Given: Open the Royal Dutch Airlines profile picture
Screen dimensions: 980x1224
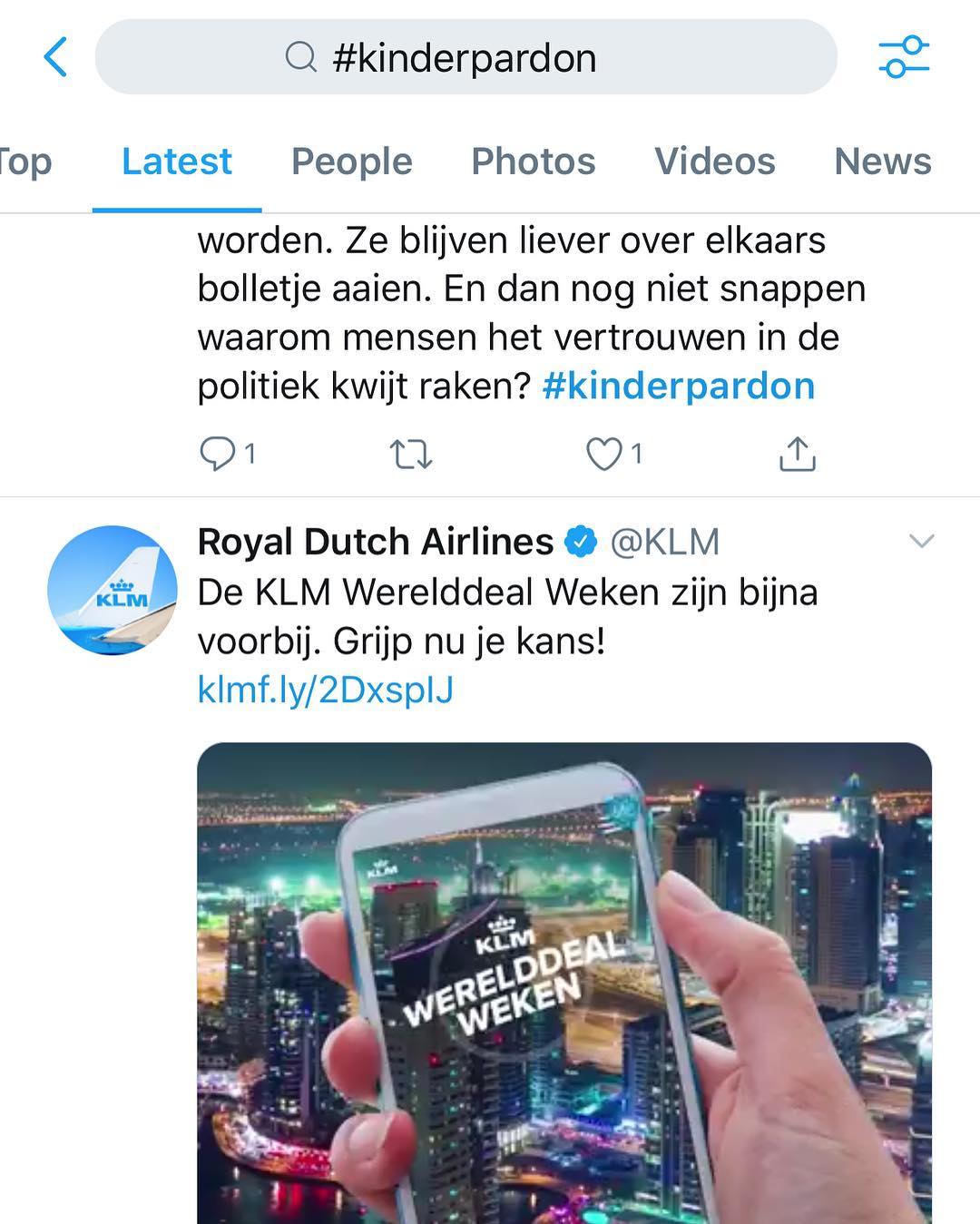Looking at the screenshot, I should 112,590.
